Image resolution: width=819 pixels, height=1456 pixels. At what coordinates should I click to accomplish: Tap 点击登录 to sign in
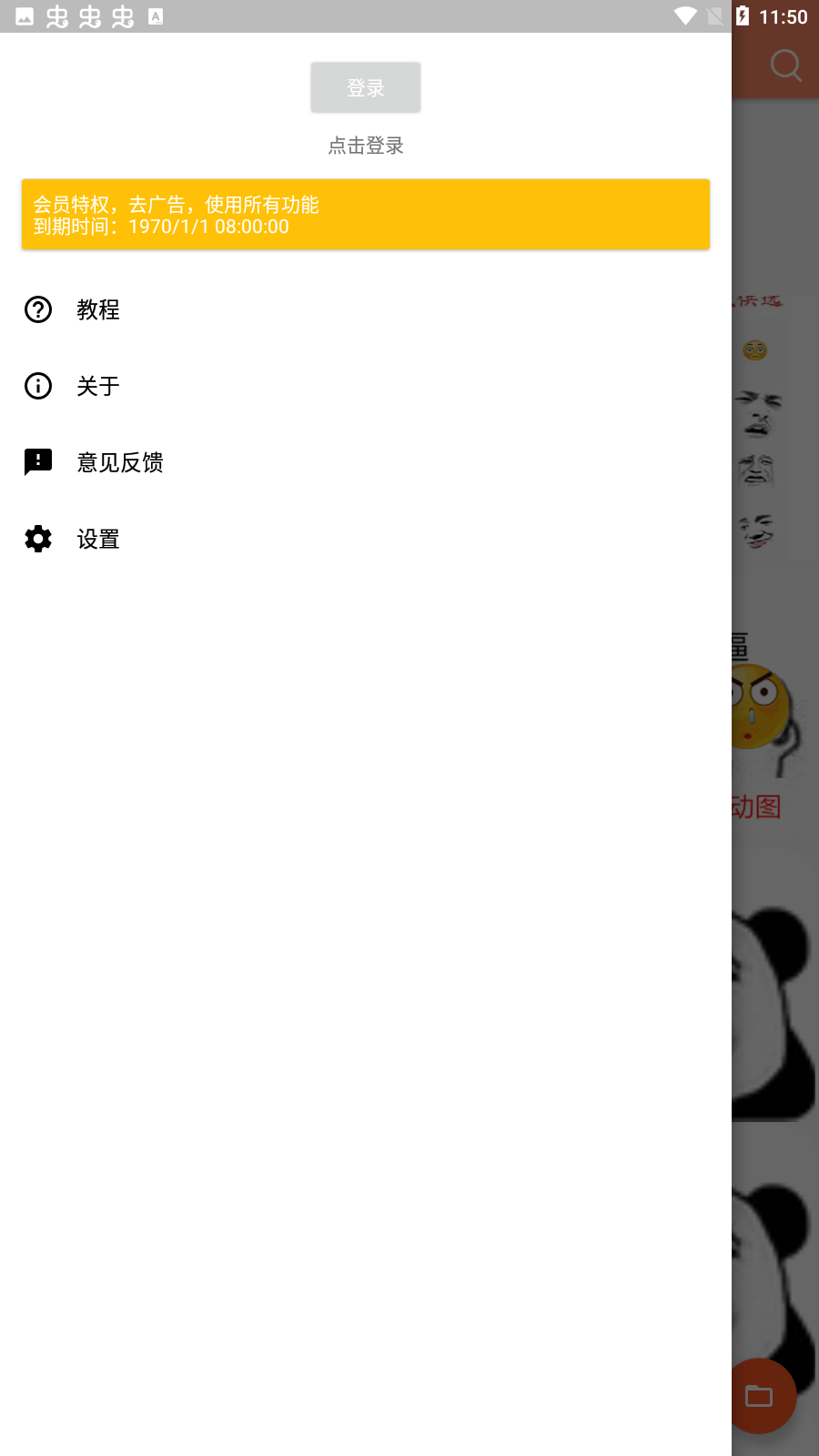click(365, 146)
